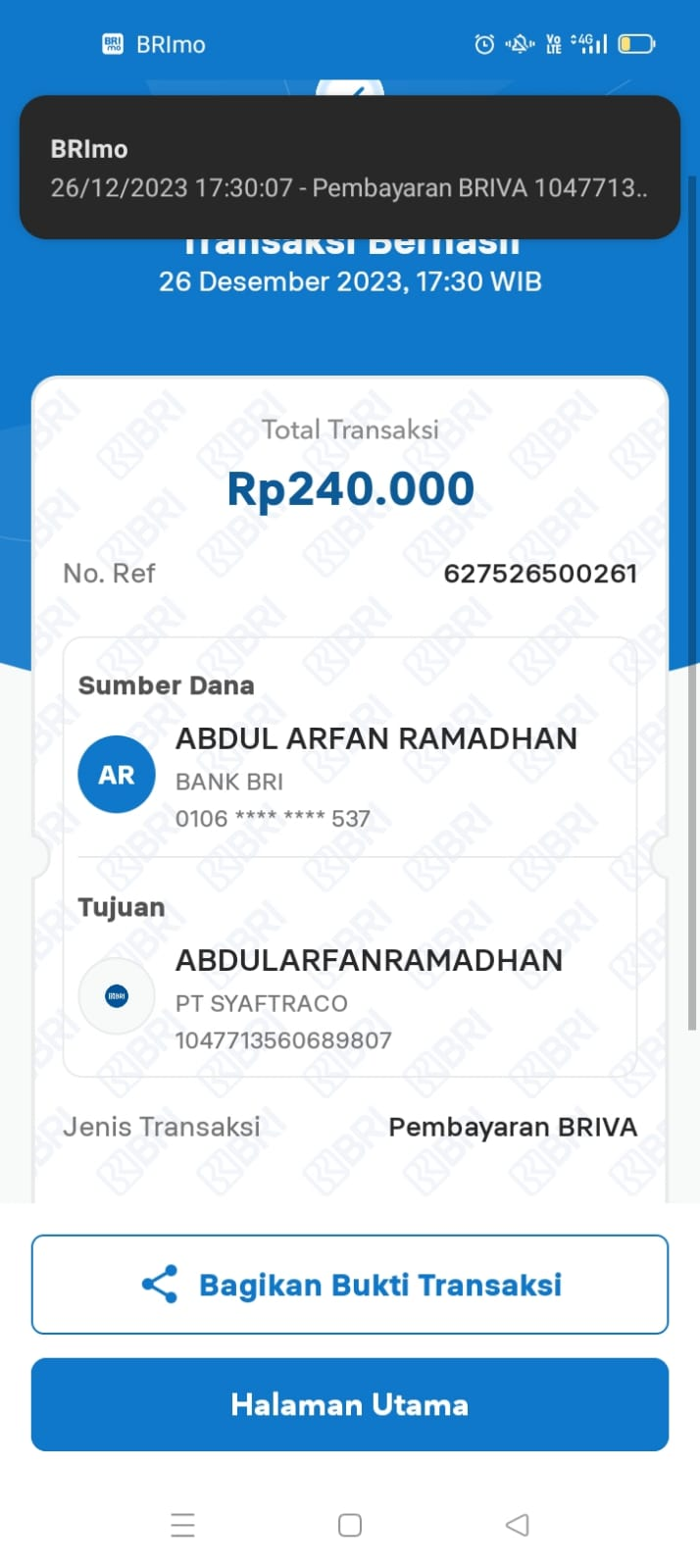Tap the system home button
This screenshot has width=700, height=1568.
[x=350, y=1525]
